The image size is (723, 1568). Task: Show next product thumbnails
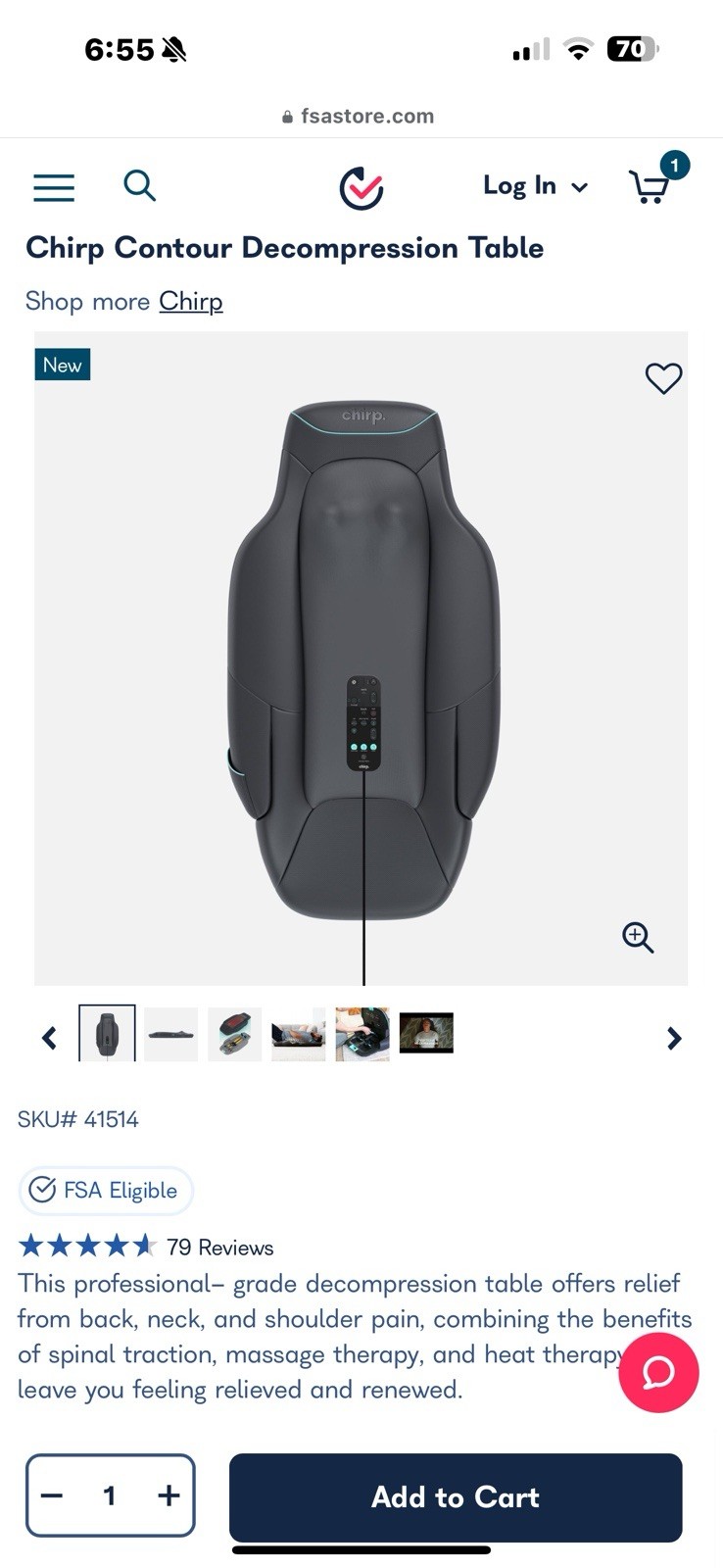[x=674, y=1038]
